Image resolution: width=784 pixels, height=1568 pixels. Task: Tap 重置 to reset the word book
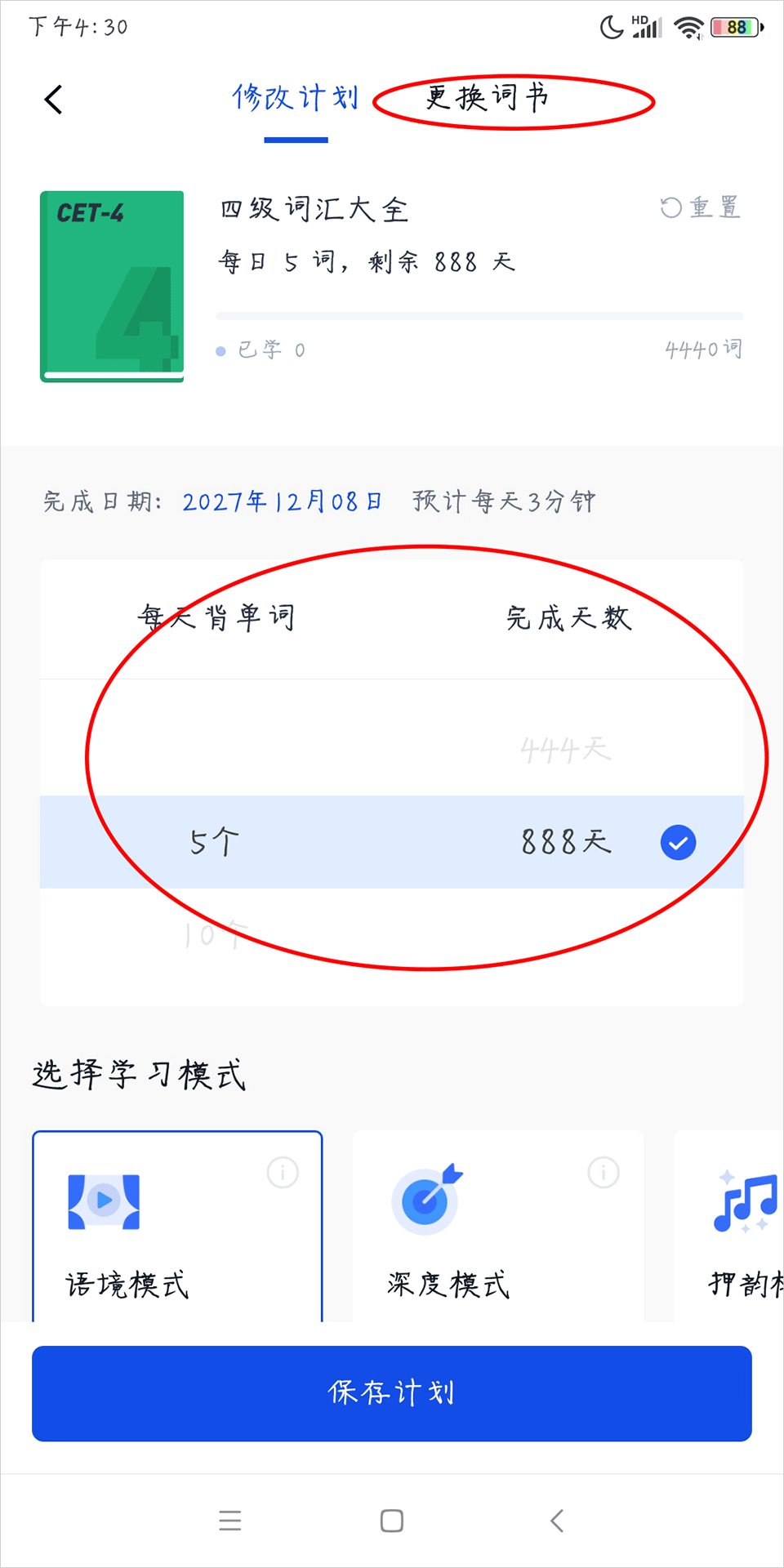coord(701,207)
